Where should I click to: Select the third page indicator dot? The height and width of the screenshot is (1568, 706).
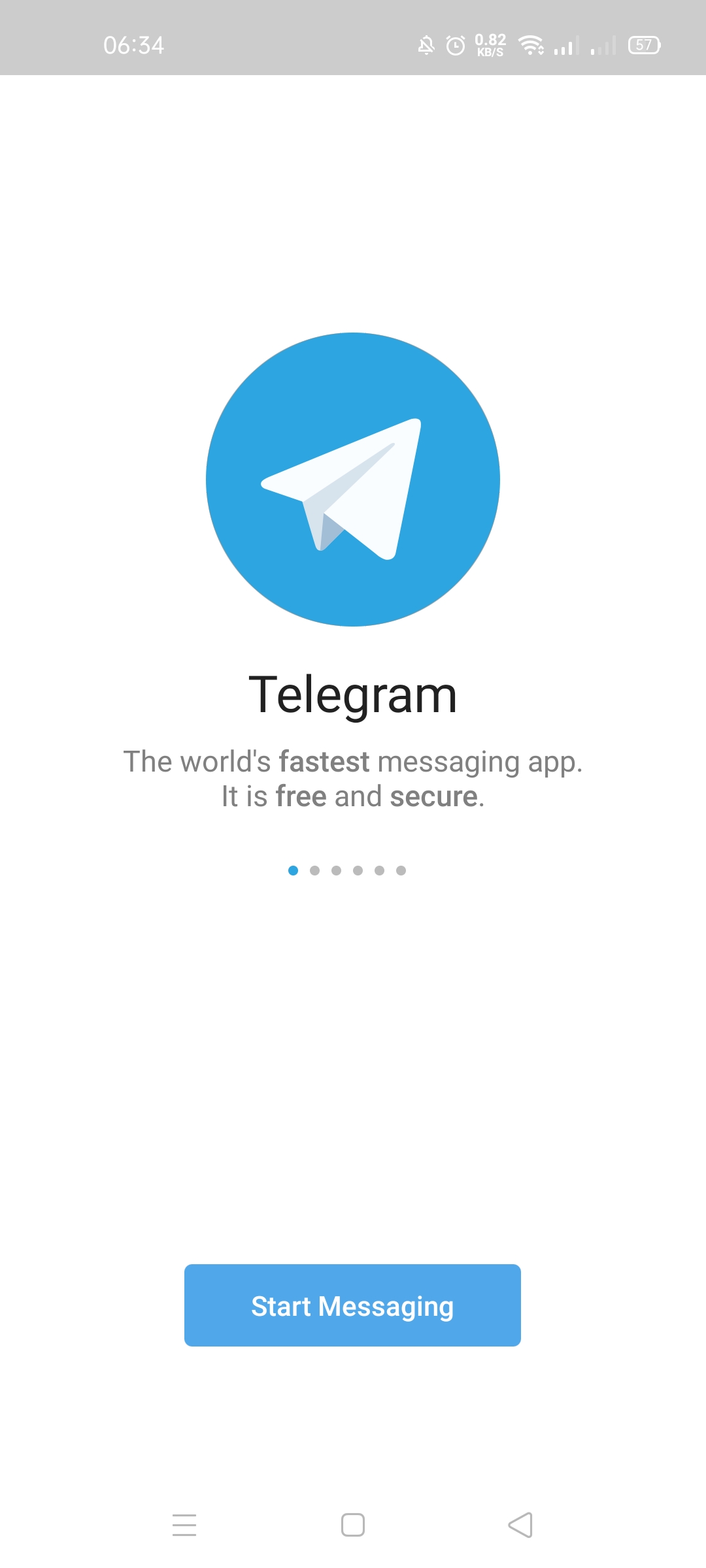coord(336,870)
